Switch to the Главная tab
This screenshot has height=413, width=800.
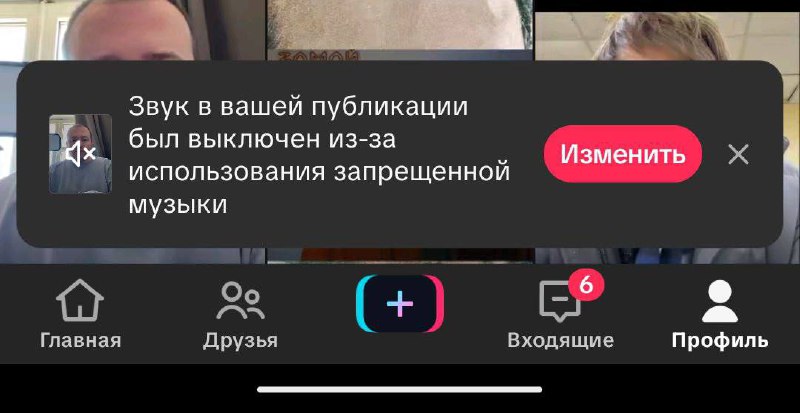[80, 314]
